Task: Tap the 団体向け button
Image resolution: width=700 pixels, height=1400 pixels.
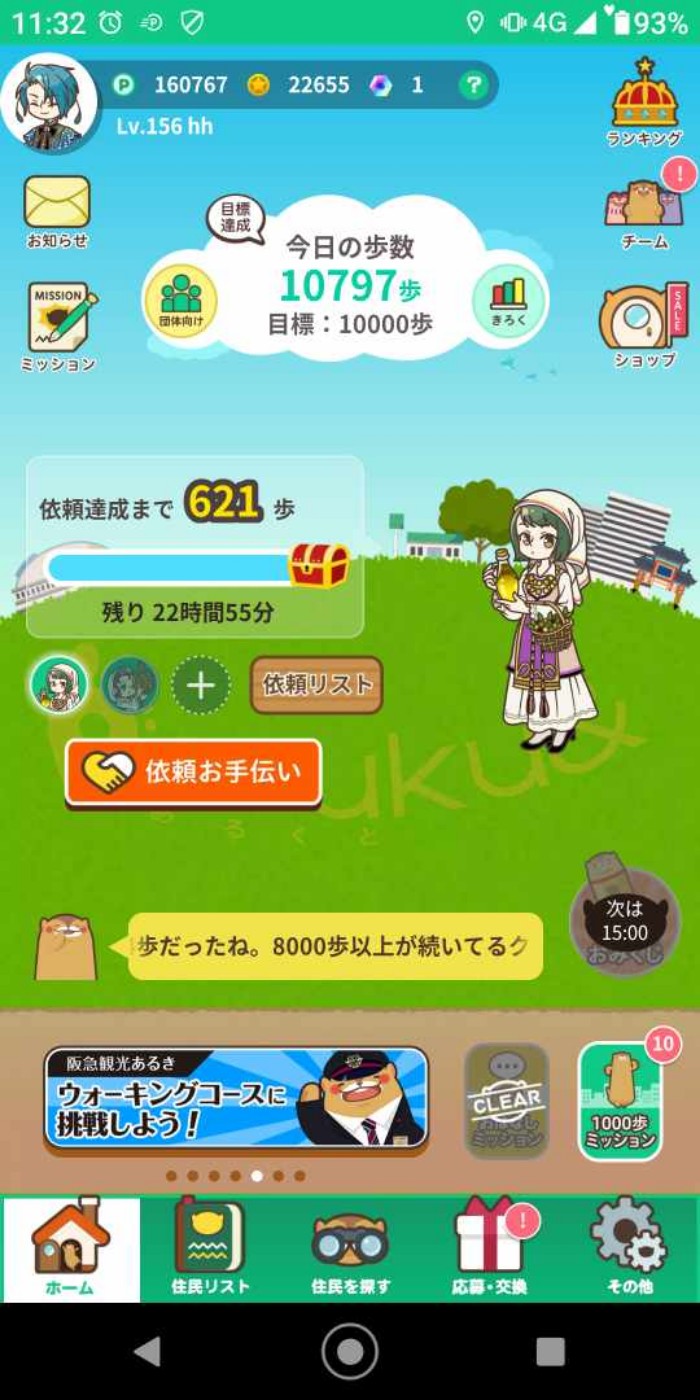Action: [x=181, y=300]
